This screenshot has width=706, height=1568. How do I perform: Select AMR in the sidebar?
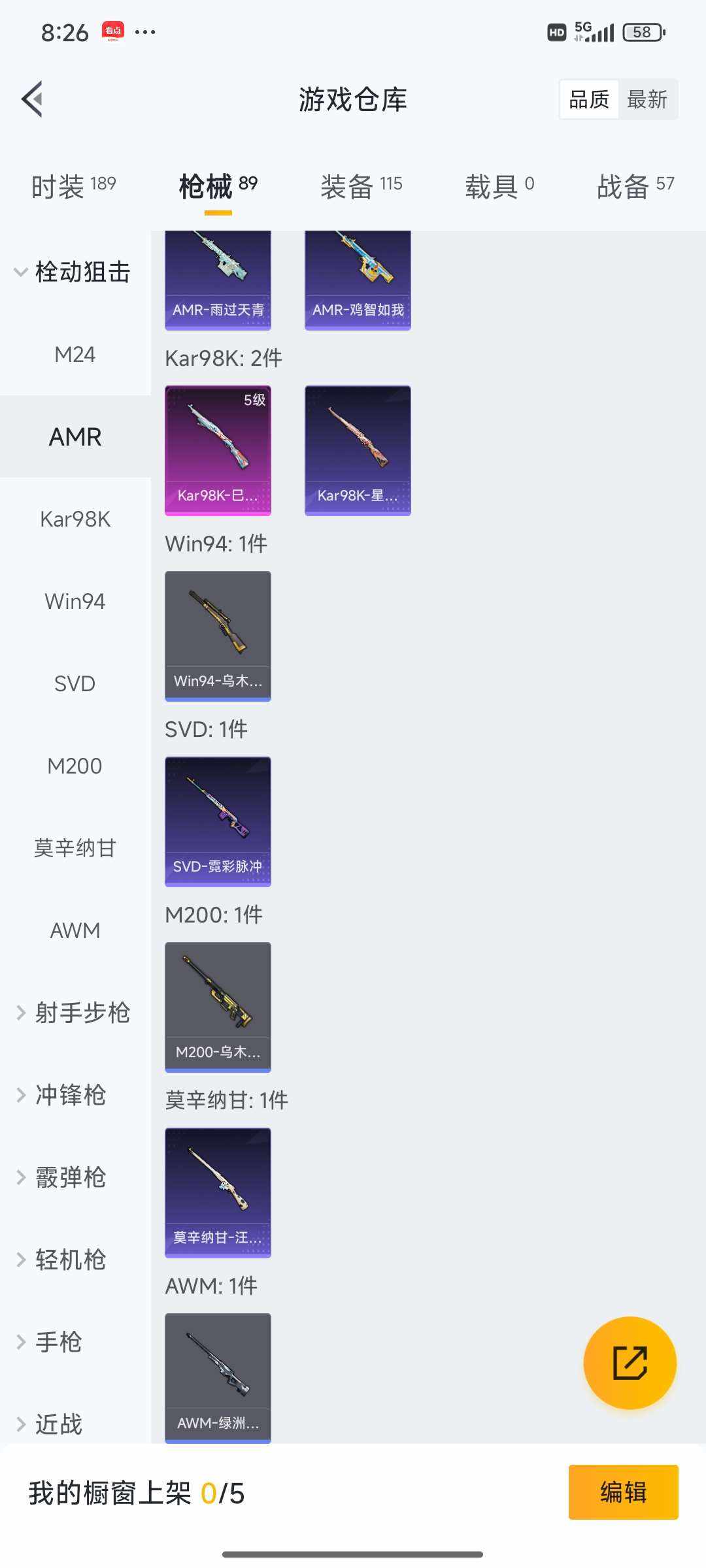[75, 436]
